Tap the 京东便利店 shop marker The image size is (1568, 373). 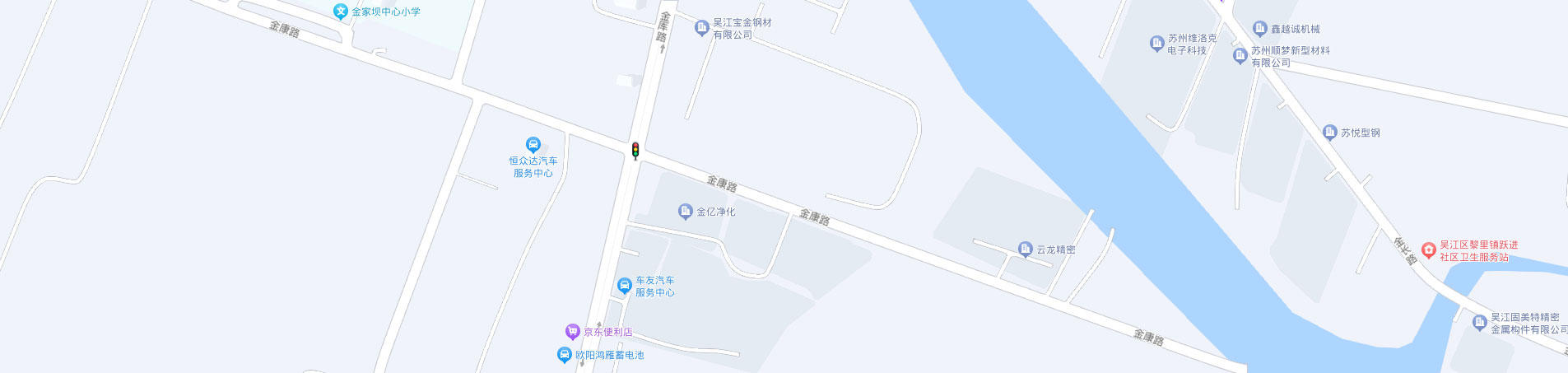tap(573, 332)
